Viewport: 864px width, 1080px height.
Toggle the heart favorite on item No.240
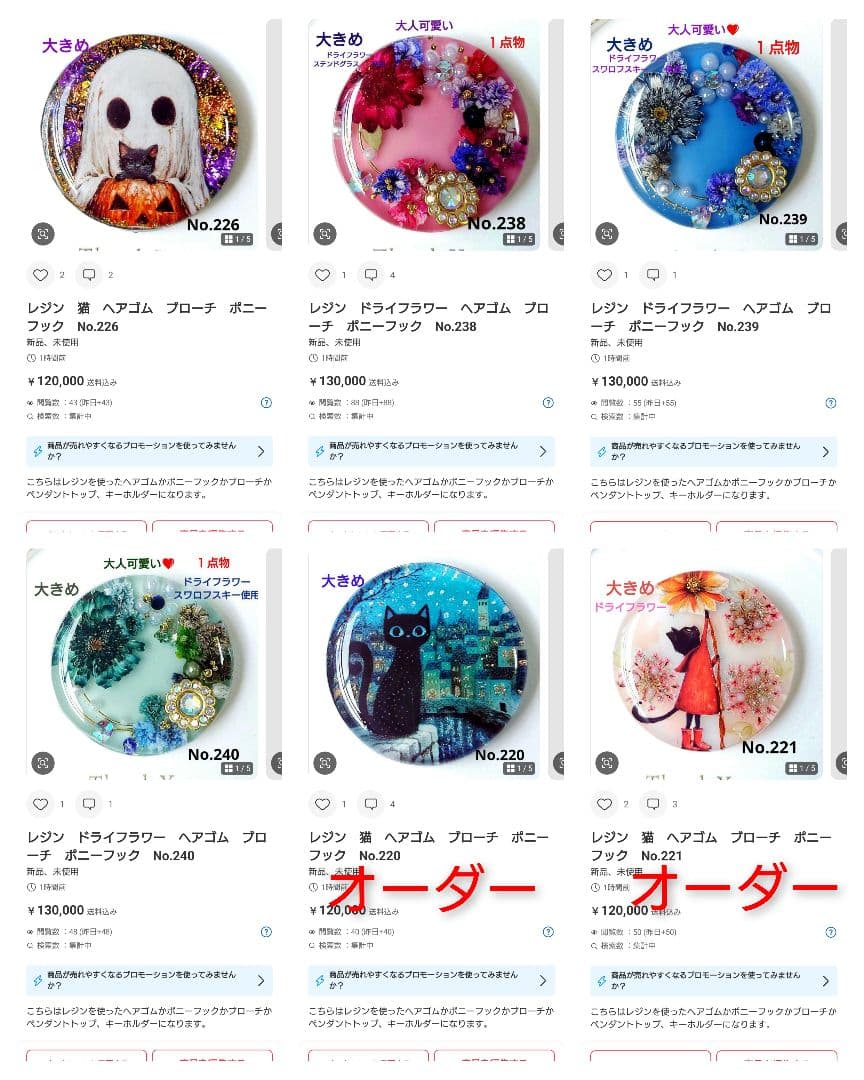[41, 803]
